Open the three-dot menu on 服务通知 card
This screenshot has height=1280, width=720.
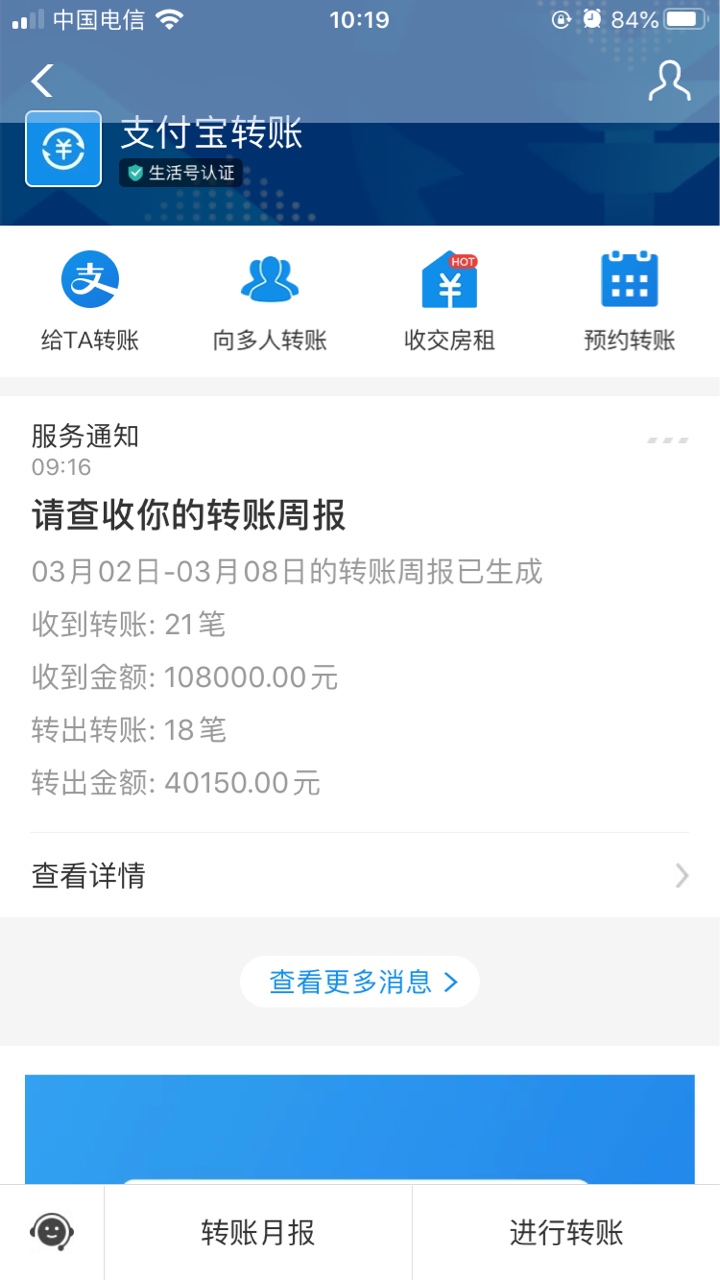coord(668,440)
